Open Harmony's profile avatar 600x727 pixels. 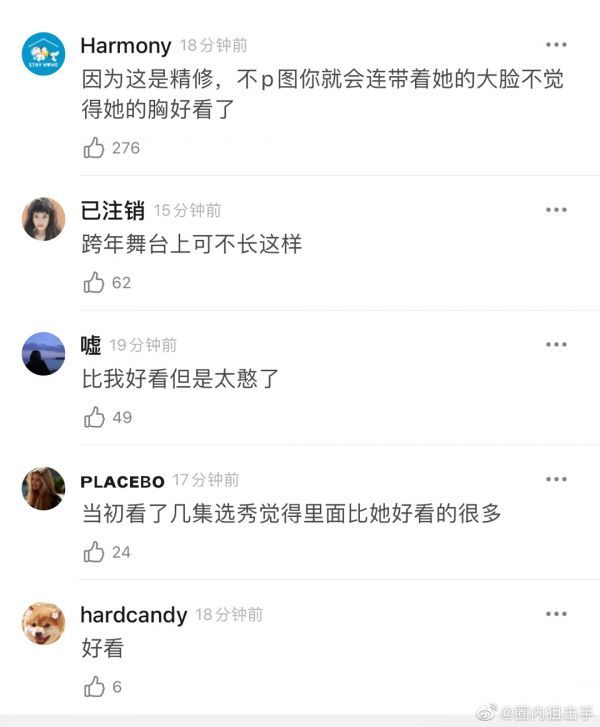(x=43, y=54)
